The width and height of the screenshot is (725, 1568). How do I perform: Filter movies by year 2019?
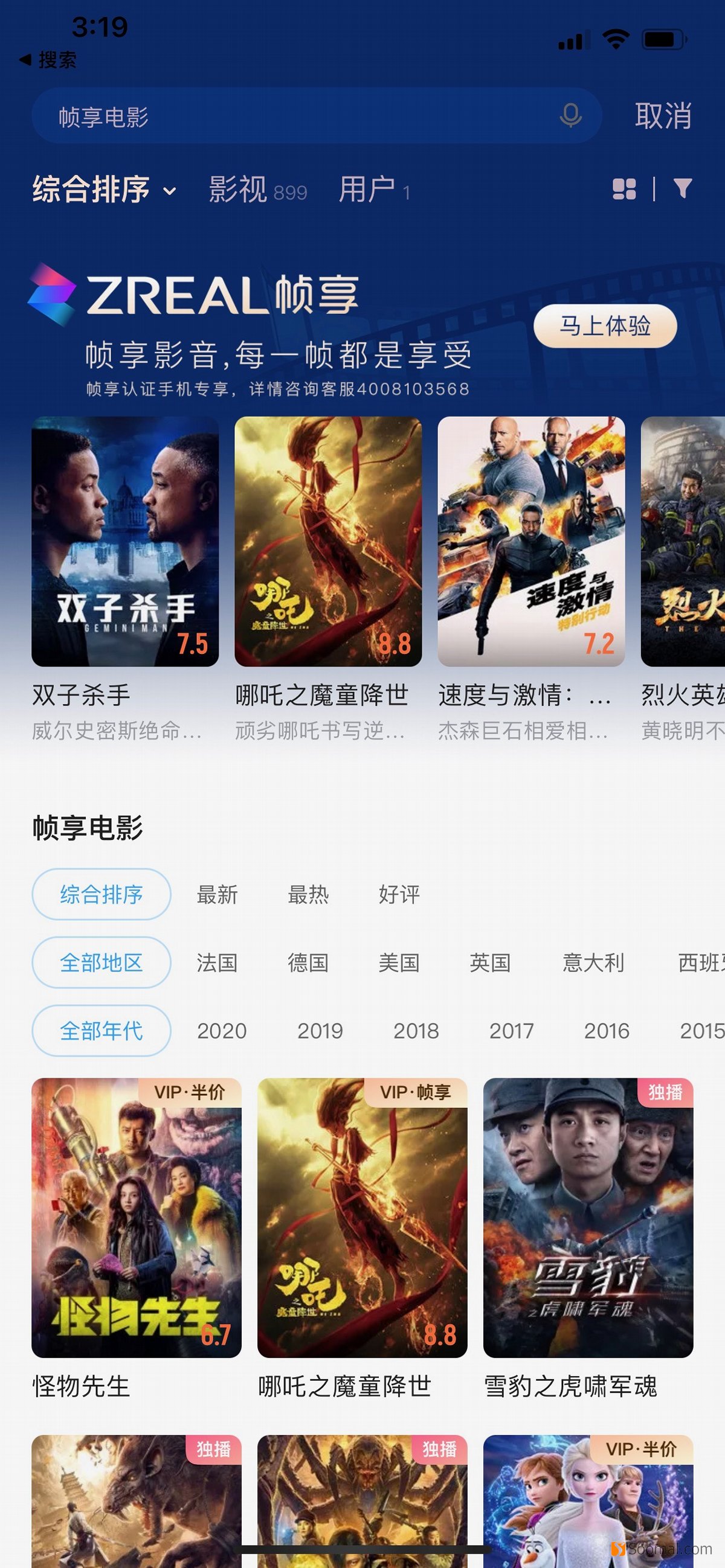pos(320,1031)
